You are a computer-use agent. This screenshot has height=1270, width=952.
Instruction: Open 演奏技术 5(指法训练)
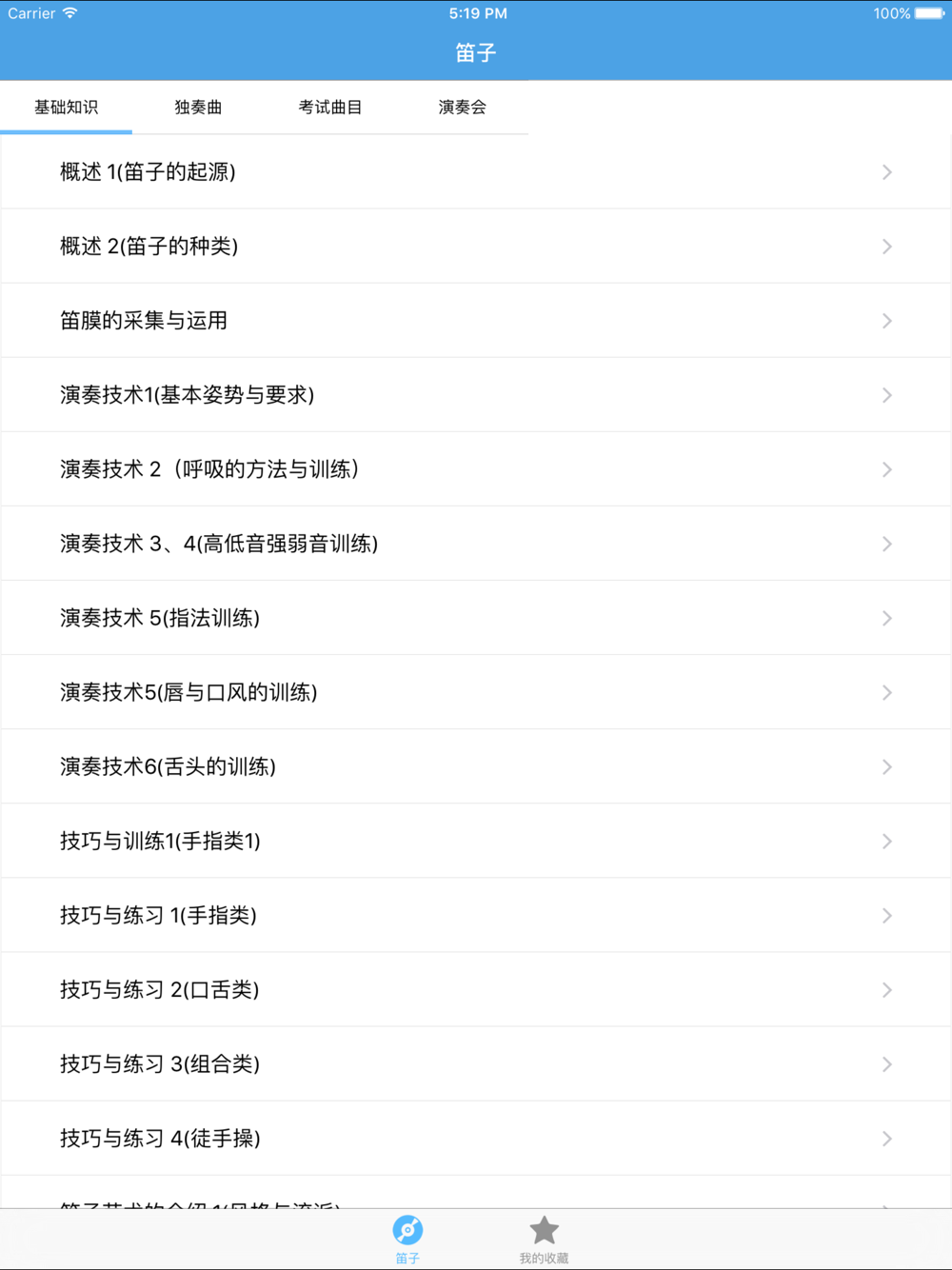tap(476, 618)
